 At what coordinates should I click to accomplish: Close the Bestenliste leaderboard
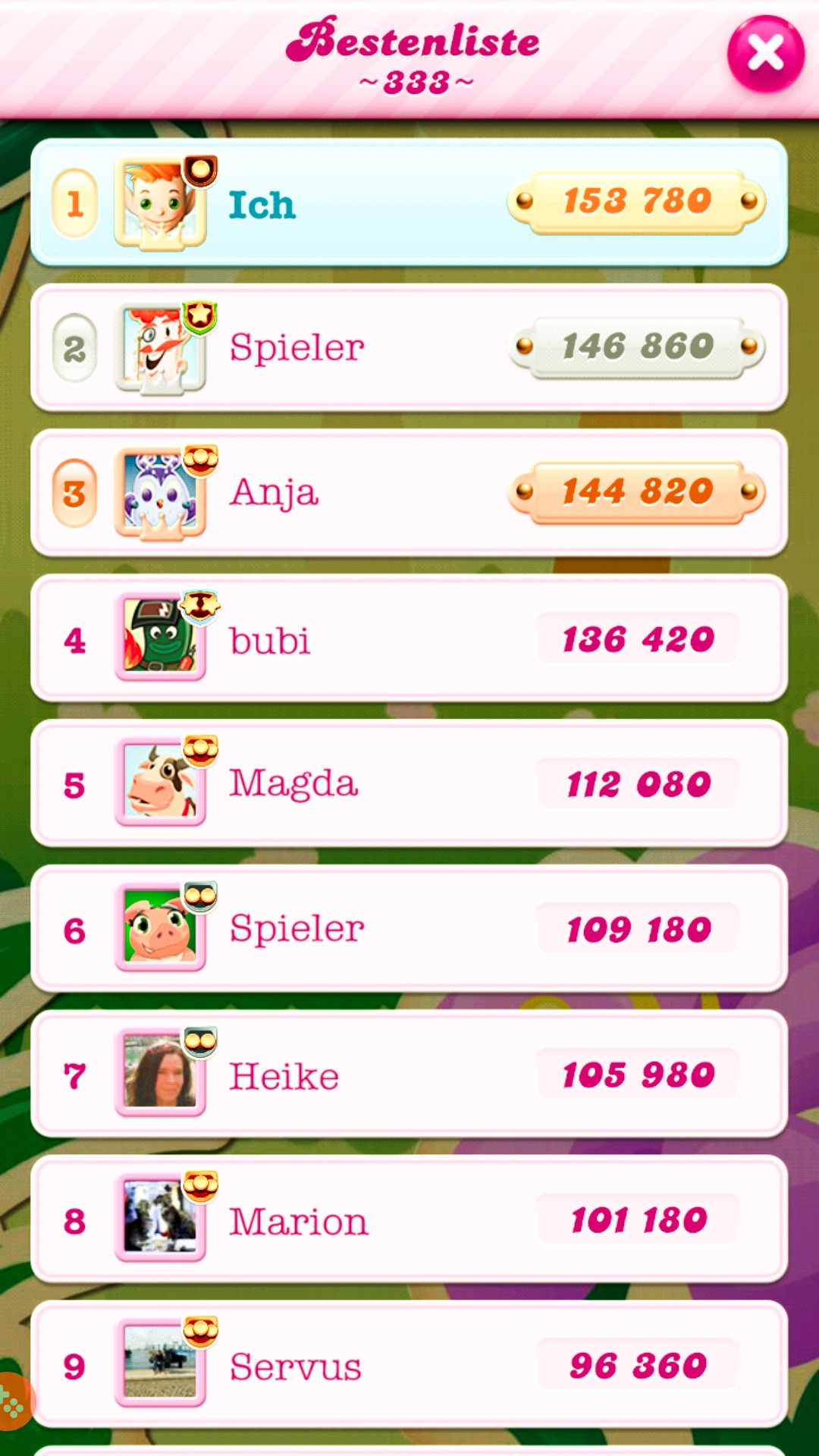tap(765, 55)
